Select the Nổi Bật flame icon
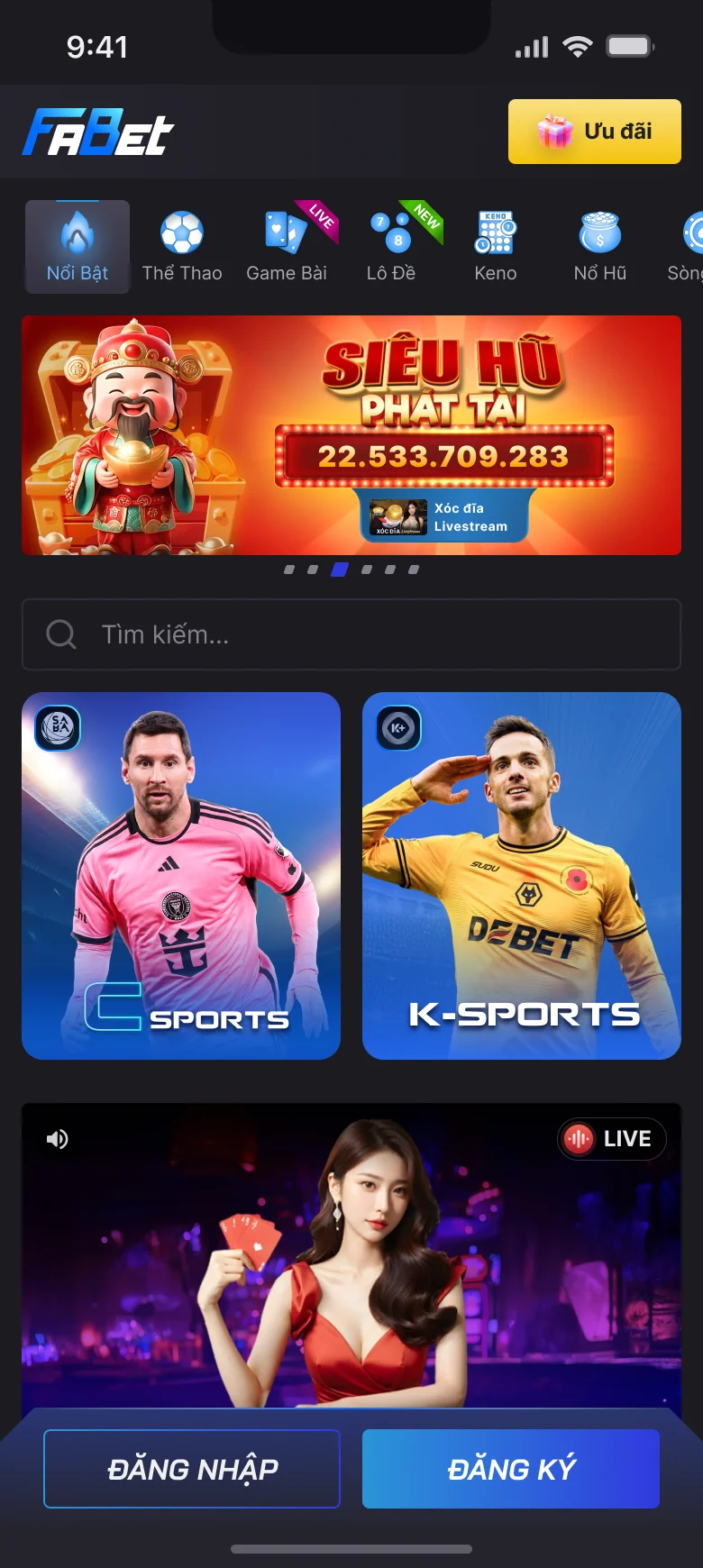The height and width of the screenshot is (1568, 703). pos(77,230)
